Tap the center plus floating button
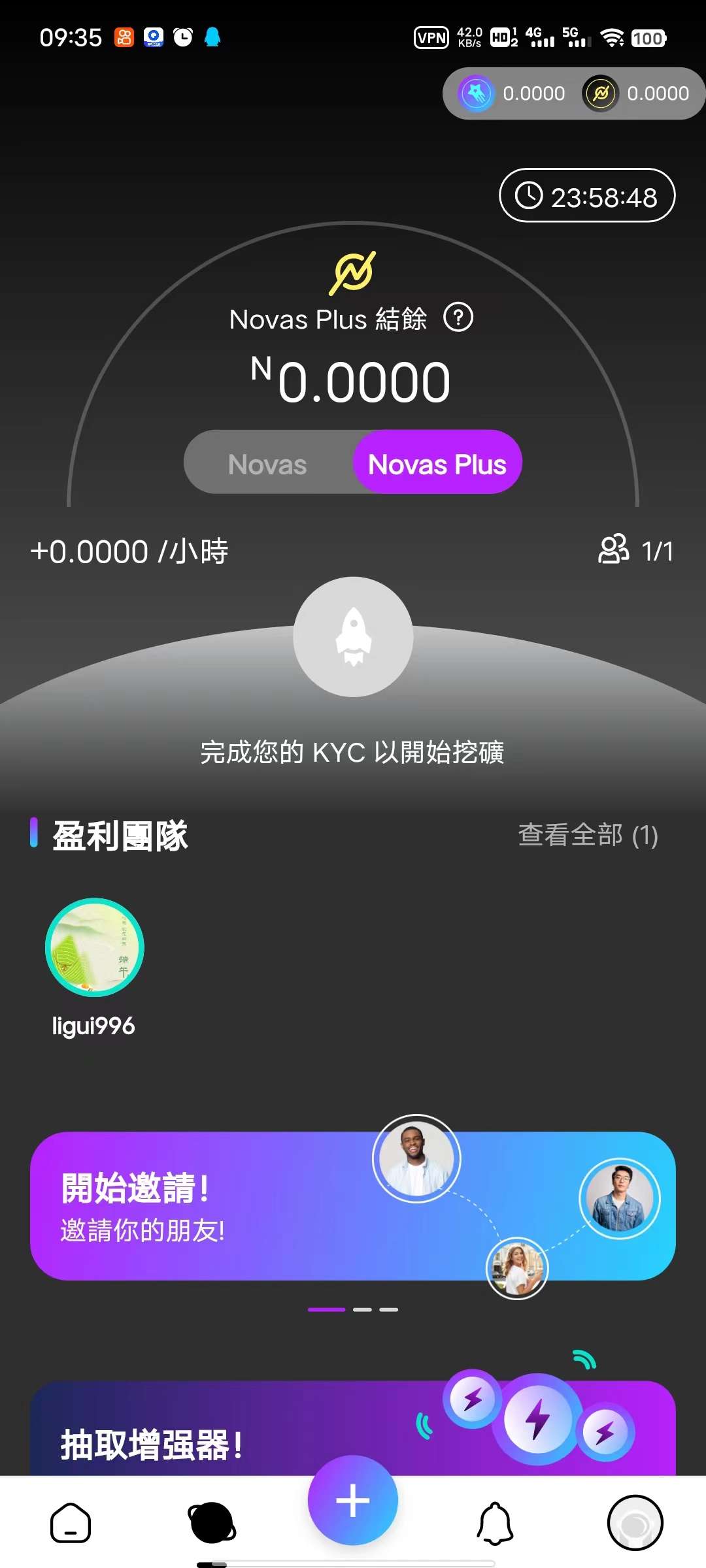Image resolution: width=706 pixels, height=1568 pixels. click(353, 1500)
